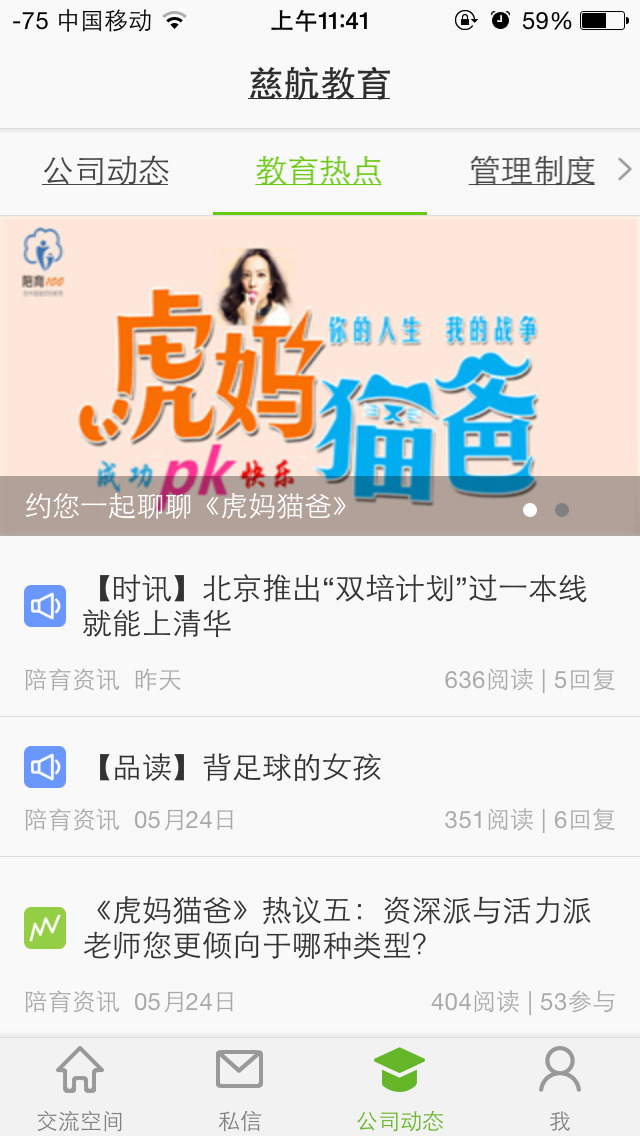Image resolution: width=640 pixels, height=1136 pixels.
Task: Open the 《虎妈猫爸》热议五 discussion
Action: [336, 927]
